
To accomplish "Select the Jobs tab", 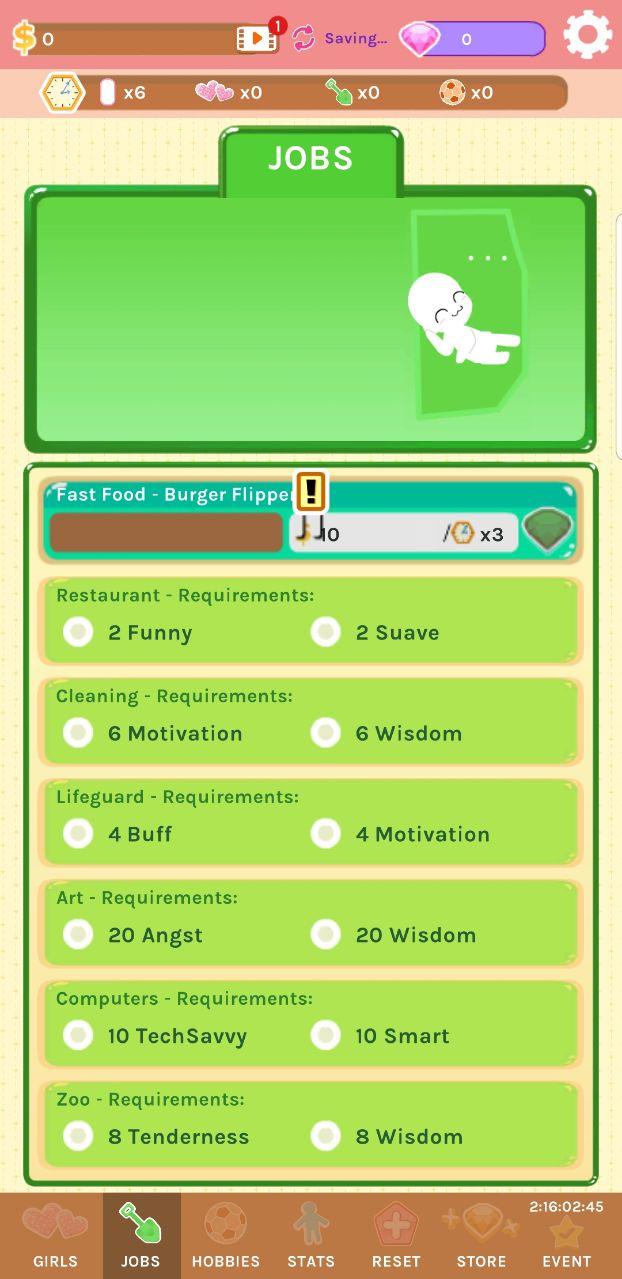I will 141,1236.
